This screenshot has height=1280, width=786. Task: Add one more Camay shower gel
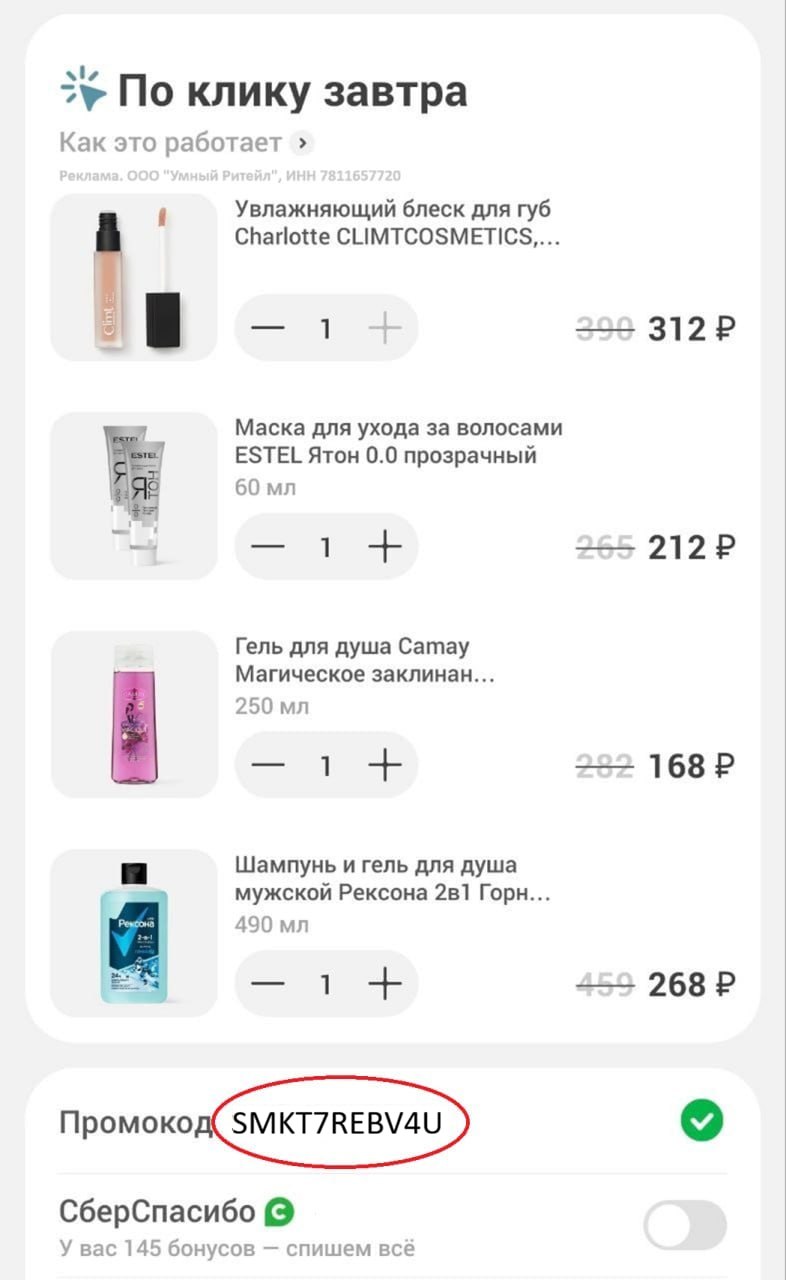[384, 766]
